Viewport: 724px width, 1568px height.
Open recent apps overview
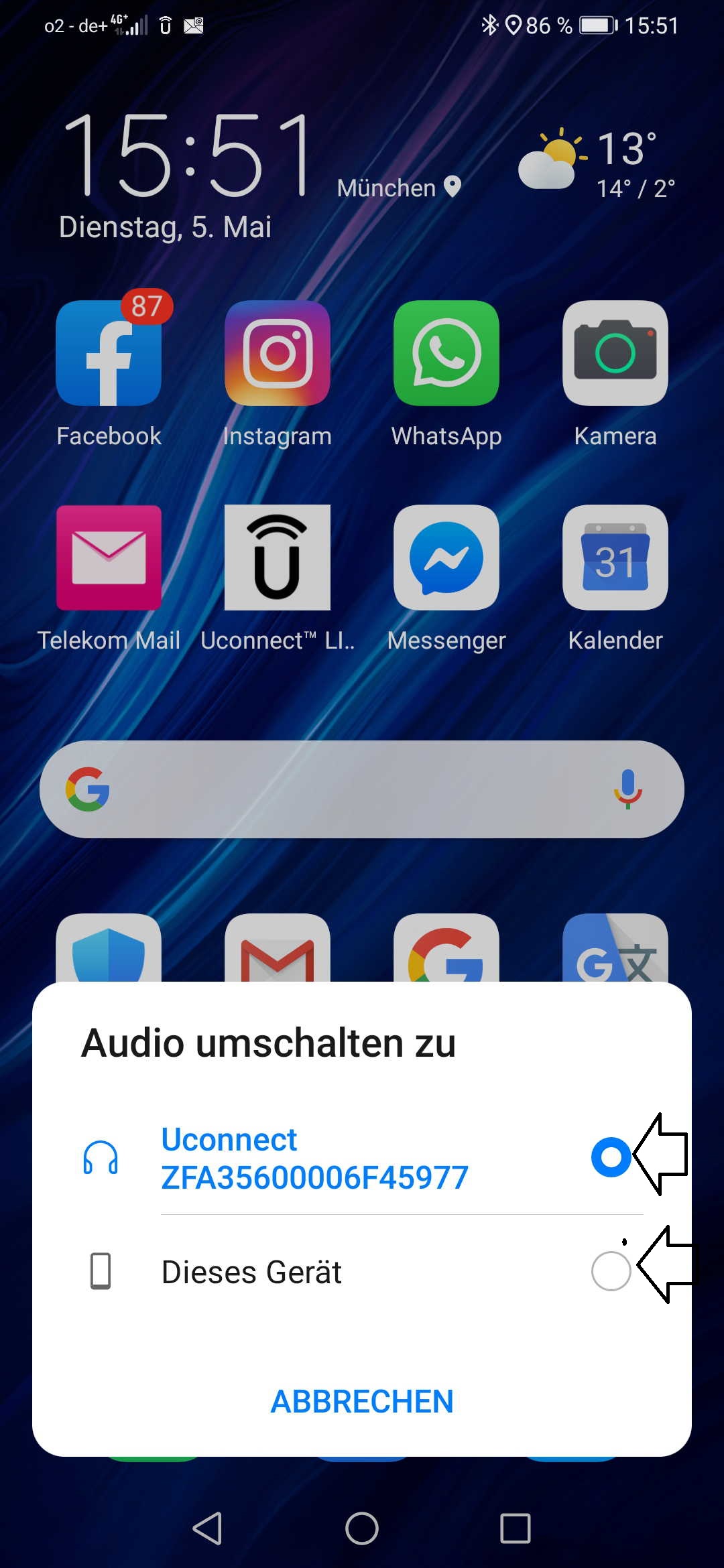coord(515,1528)
